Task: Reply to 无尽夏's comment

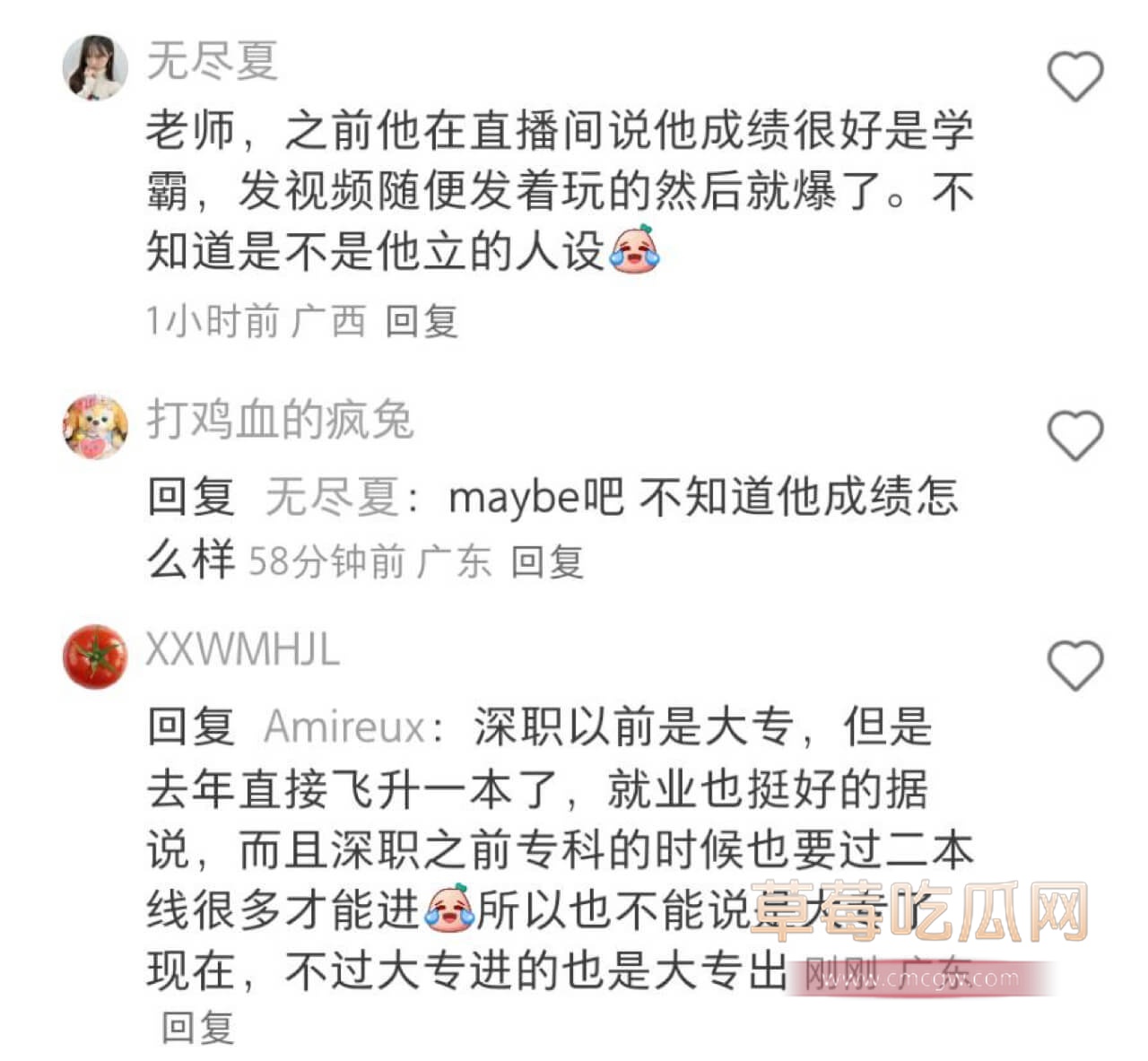Action: click(x=422, y=321)
